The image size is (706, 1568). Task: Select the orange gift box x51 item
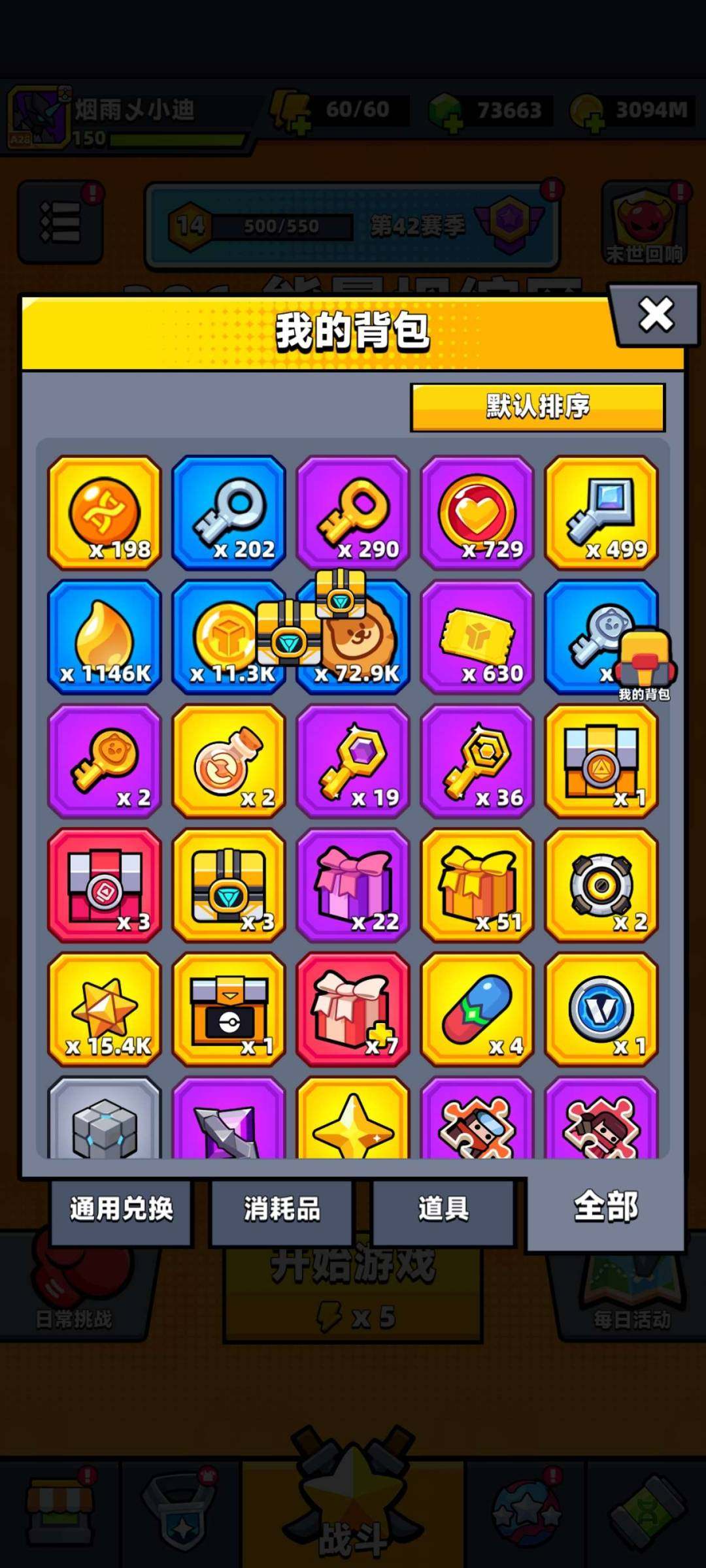click(477, 885)
